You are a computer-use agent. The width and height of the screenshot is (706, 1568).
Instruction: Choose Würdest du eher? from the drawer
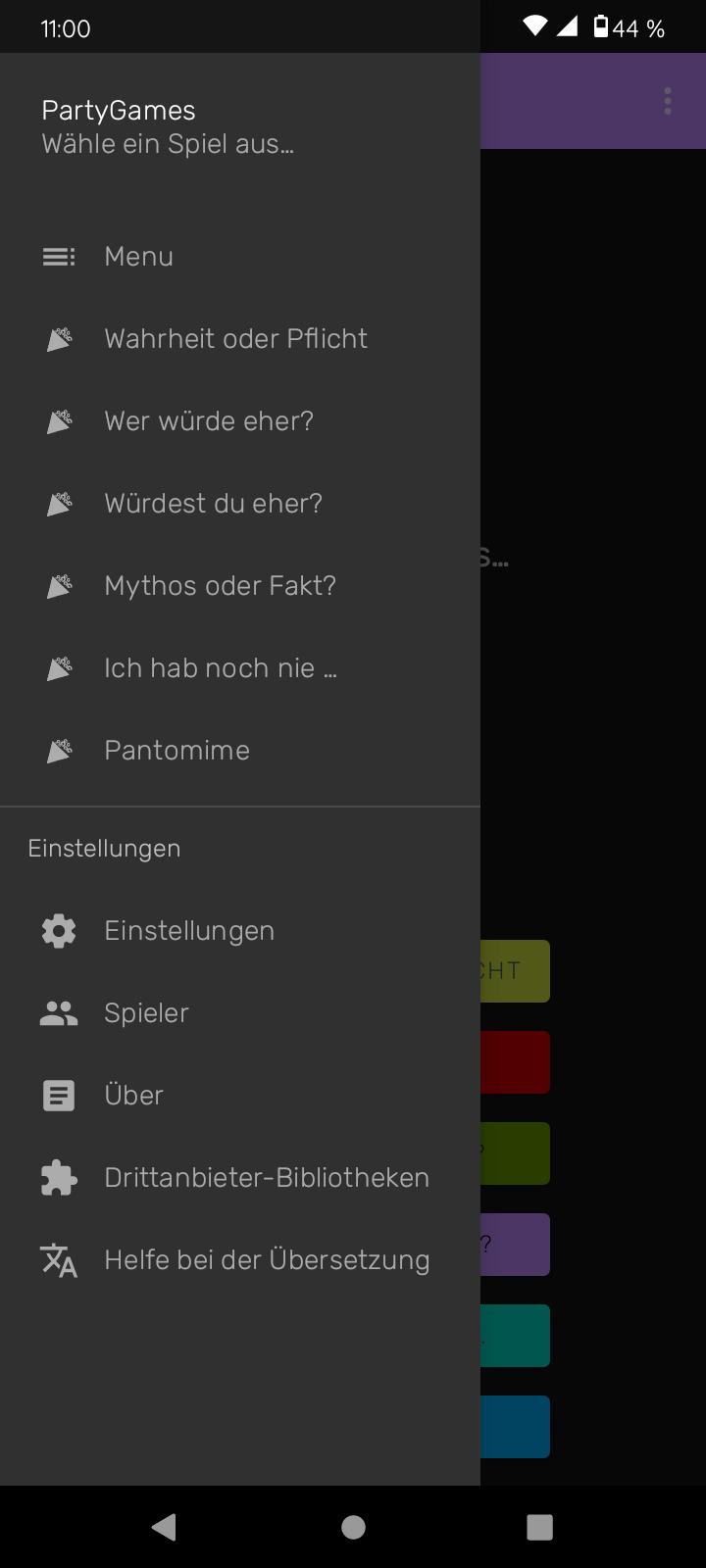(240, 504)
